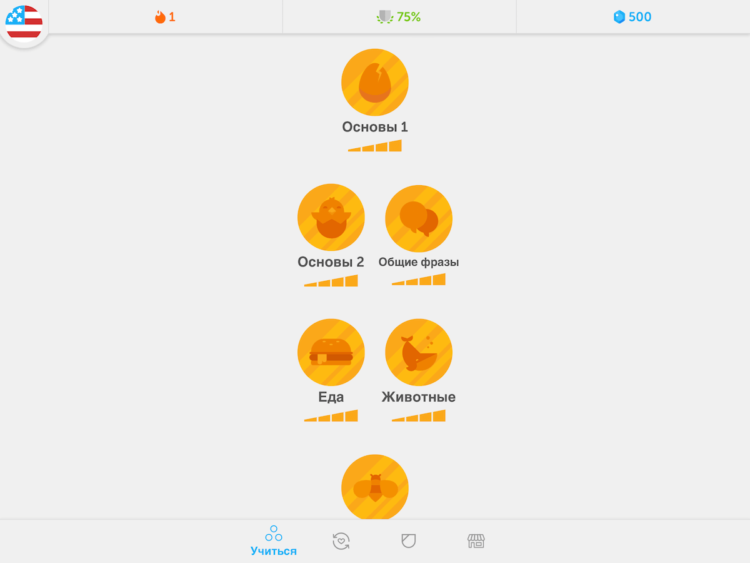Open the Основы 2 skill
The height and width of the screenshot is (563, 750).
331,217
